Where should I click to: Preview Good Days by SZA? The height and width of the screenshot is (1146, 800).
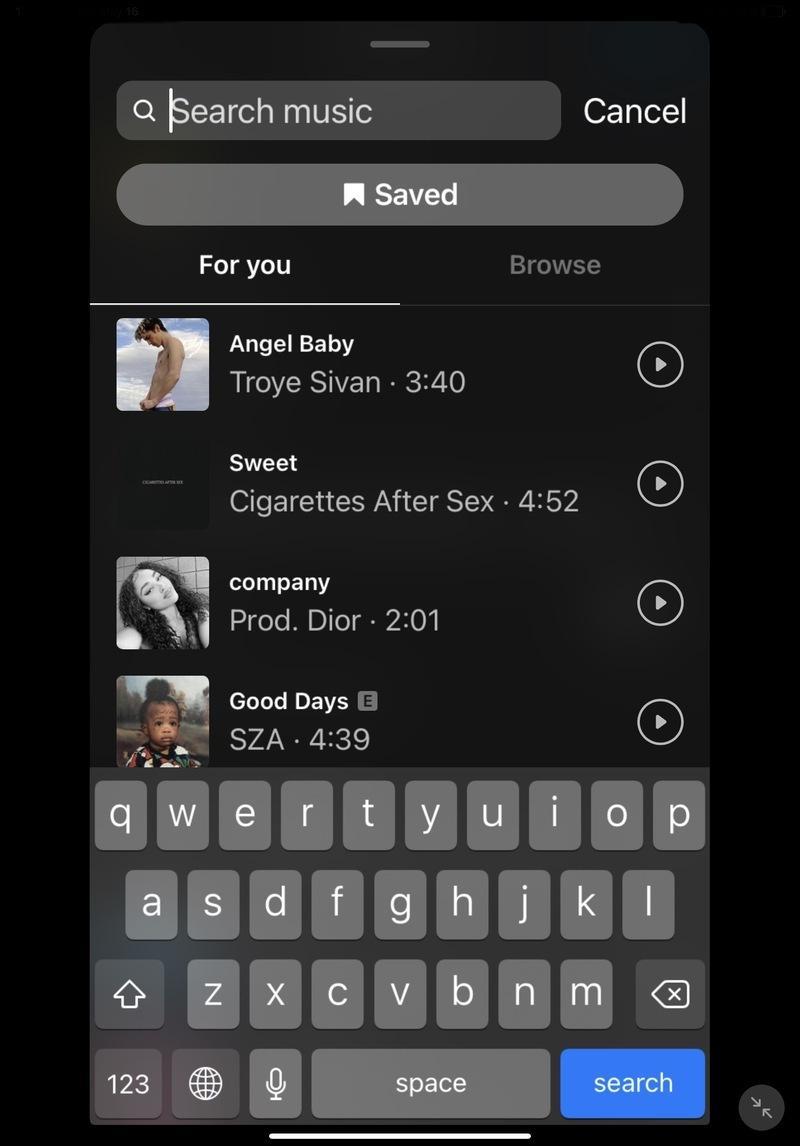(x=660, y=722)
